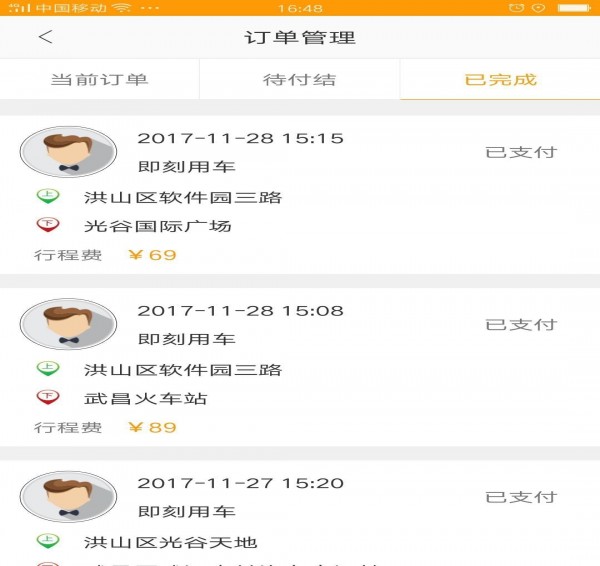Open the order to 武昌火车站
The width and height of the screenshot is (600, 566).
click(x=300, y=368)
